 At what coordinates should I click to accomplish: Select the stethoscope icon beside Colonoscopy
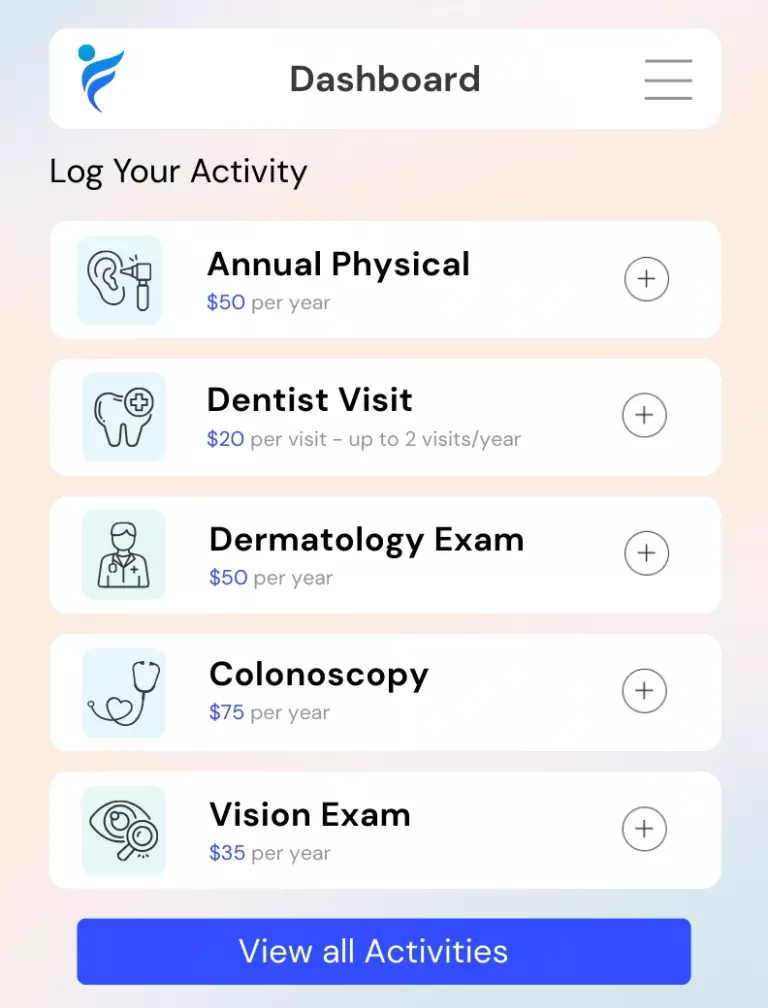click(123, 691)
